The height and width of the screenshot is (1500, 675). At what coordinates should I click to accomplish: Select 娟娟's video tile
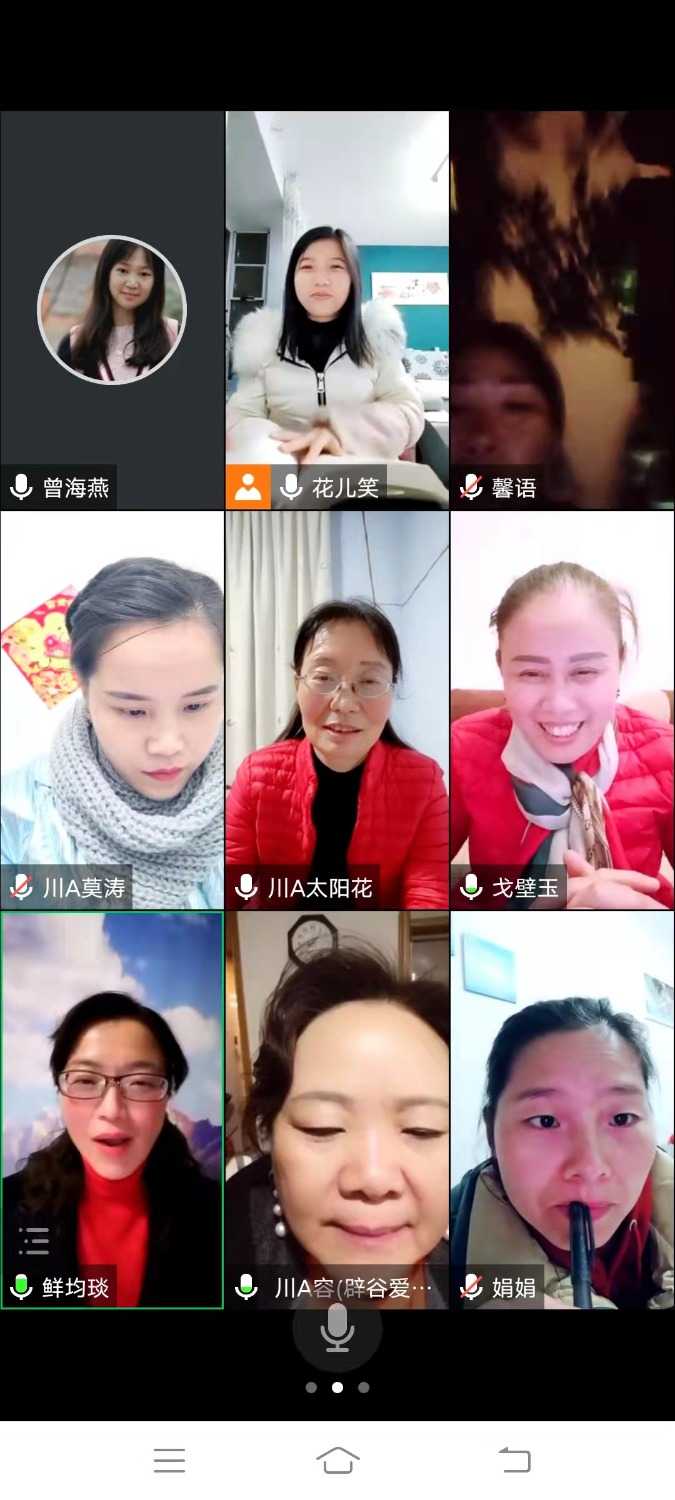pyautogui.click(x=562, y=1110)
